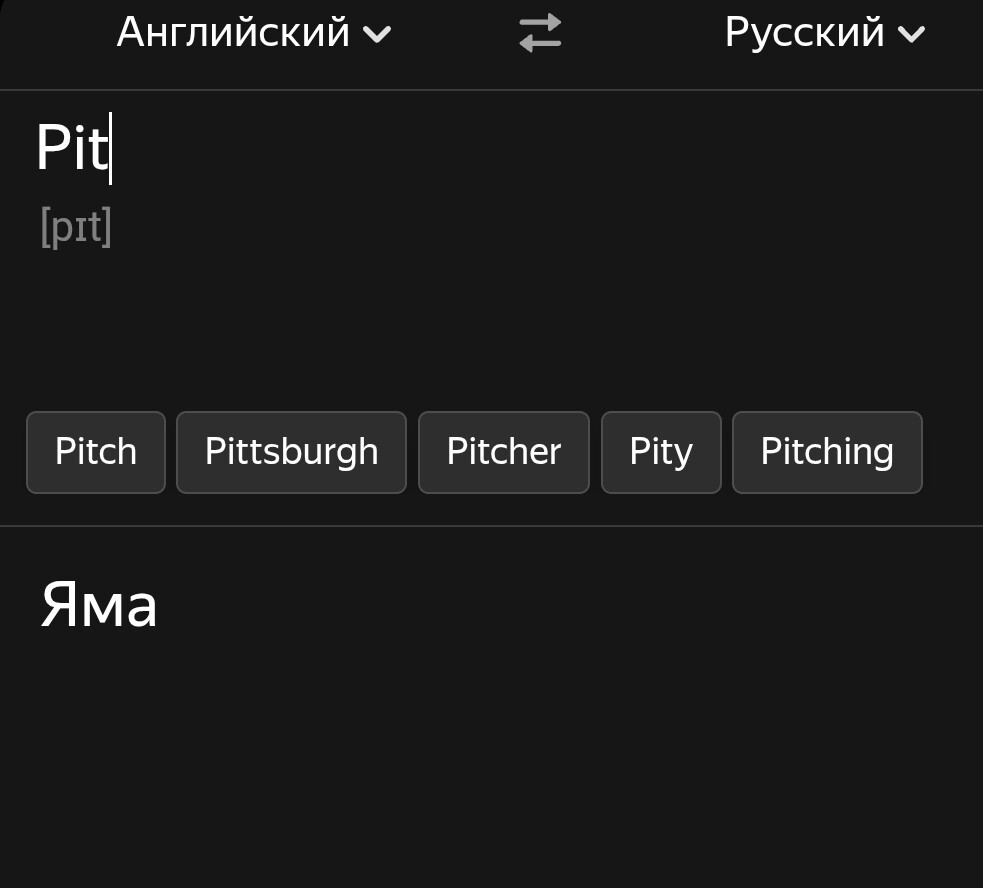The width and height of the screenshot is (983, 888).
Task: Open the Русский target language dropdown
Action: click(824, 33)
